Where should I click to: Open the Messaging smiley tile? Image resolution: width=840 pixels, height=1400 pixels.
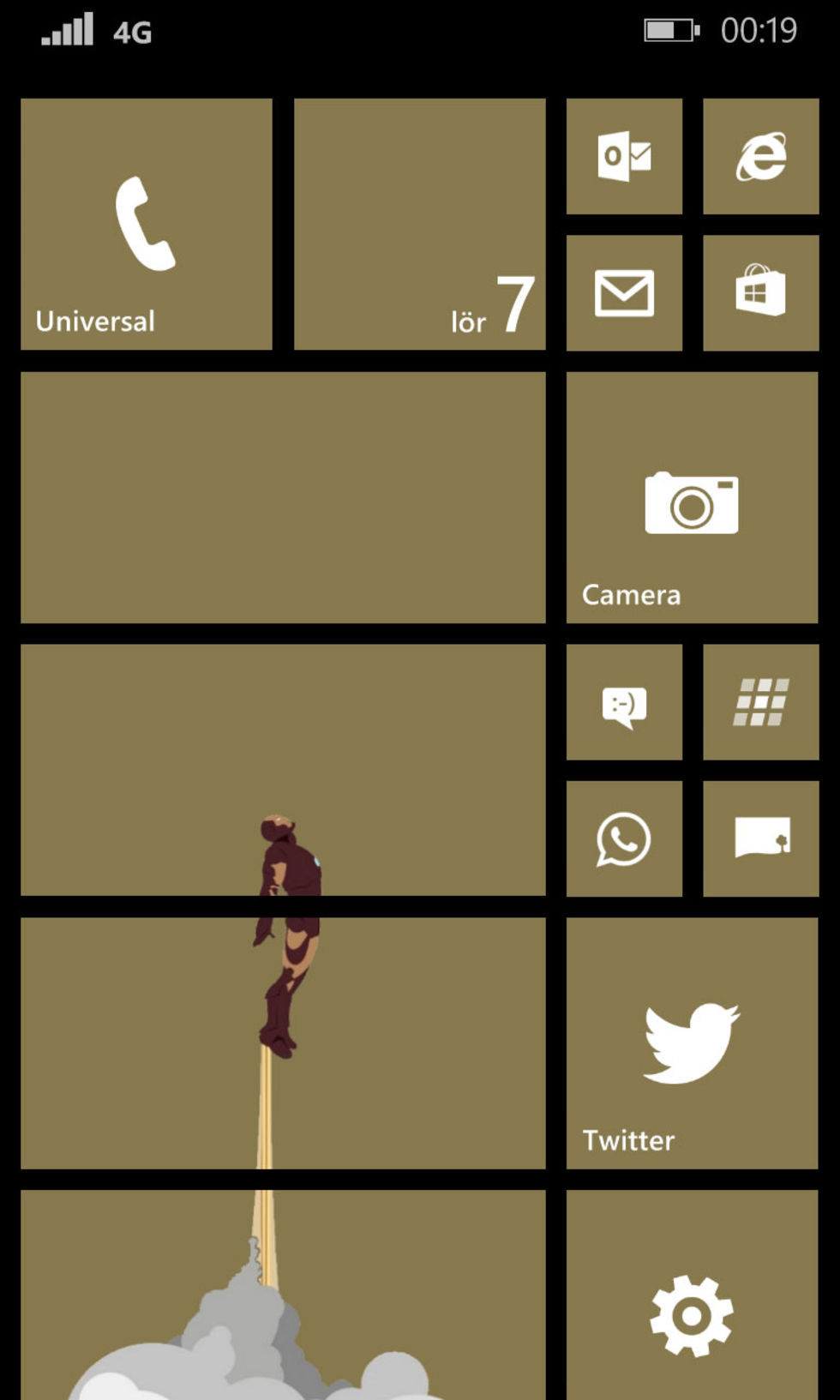[x=624, y=702]
